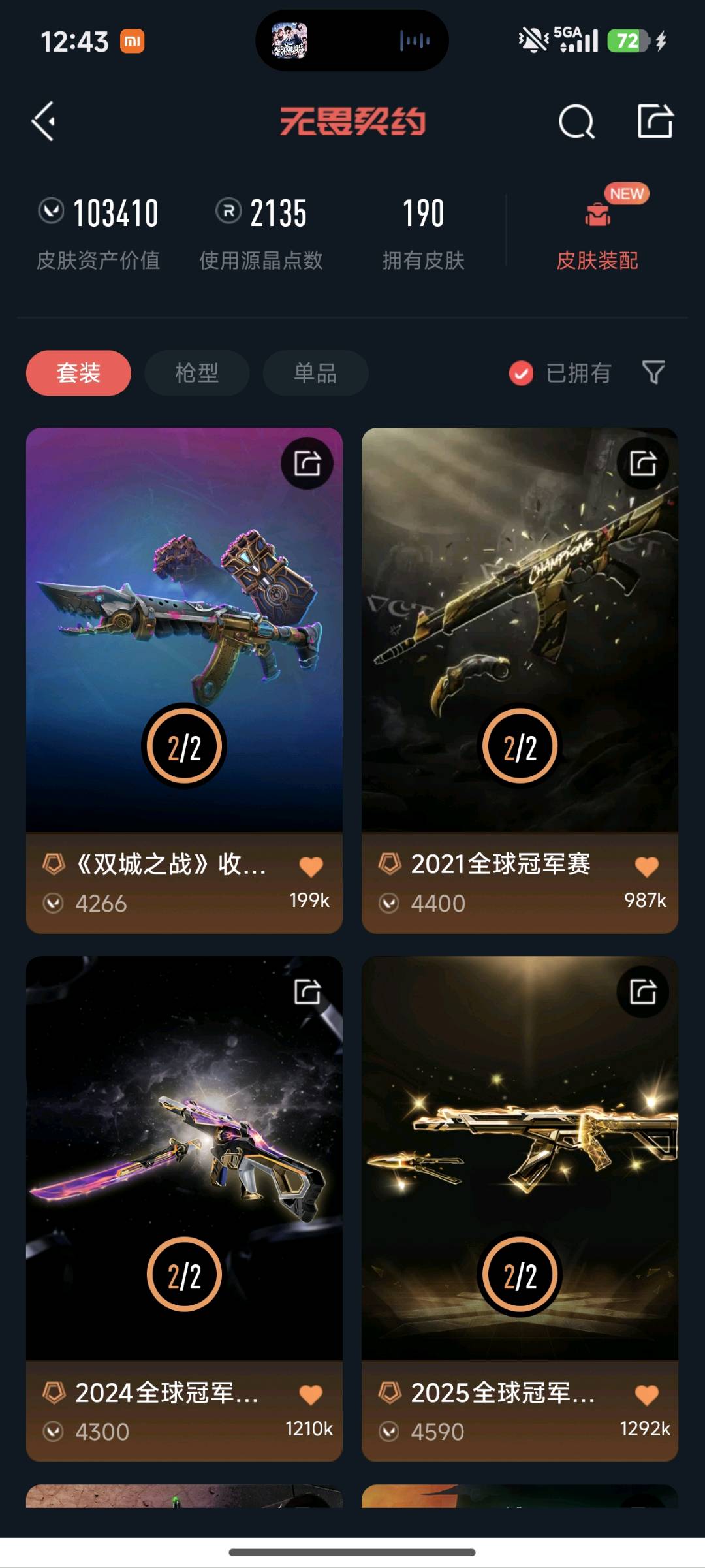The image size is (705, 1568).
Task: Share the 《双城之战》 bundle
Action: click(x=307, y=464)
